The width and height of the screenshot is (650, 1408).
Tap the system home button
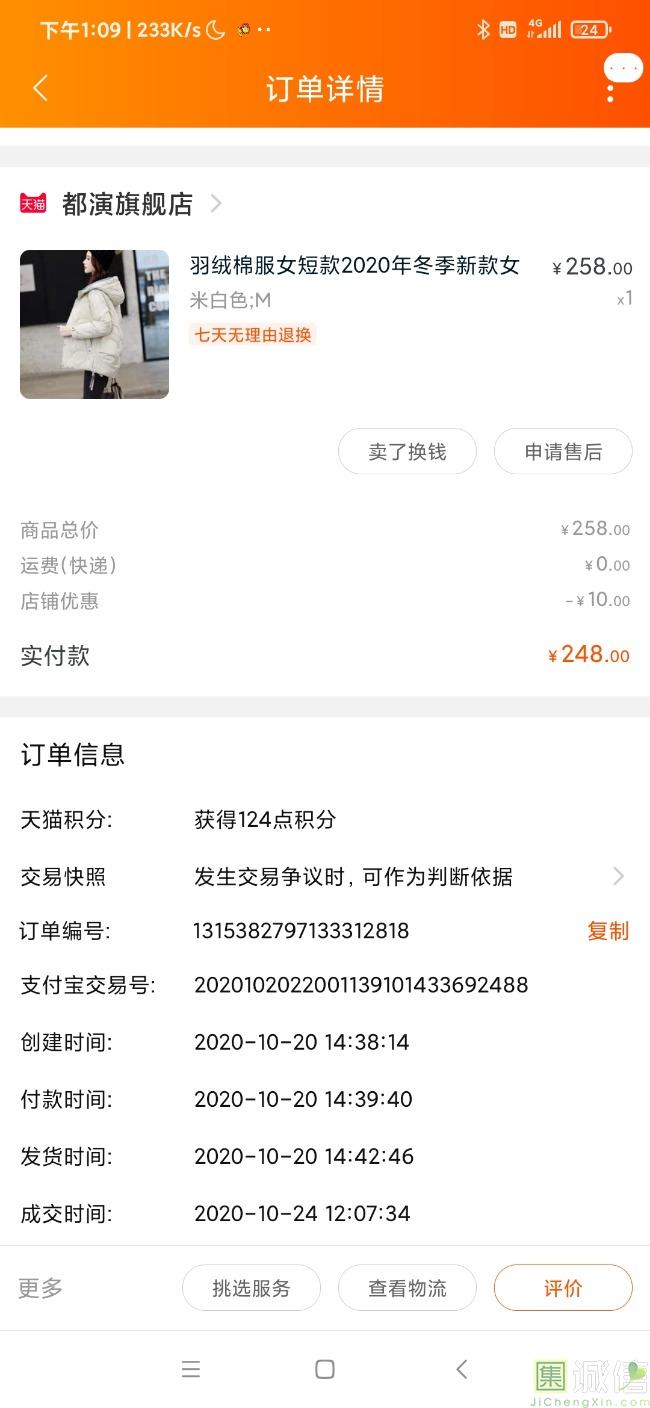324,1369
